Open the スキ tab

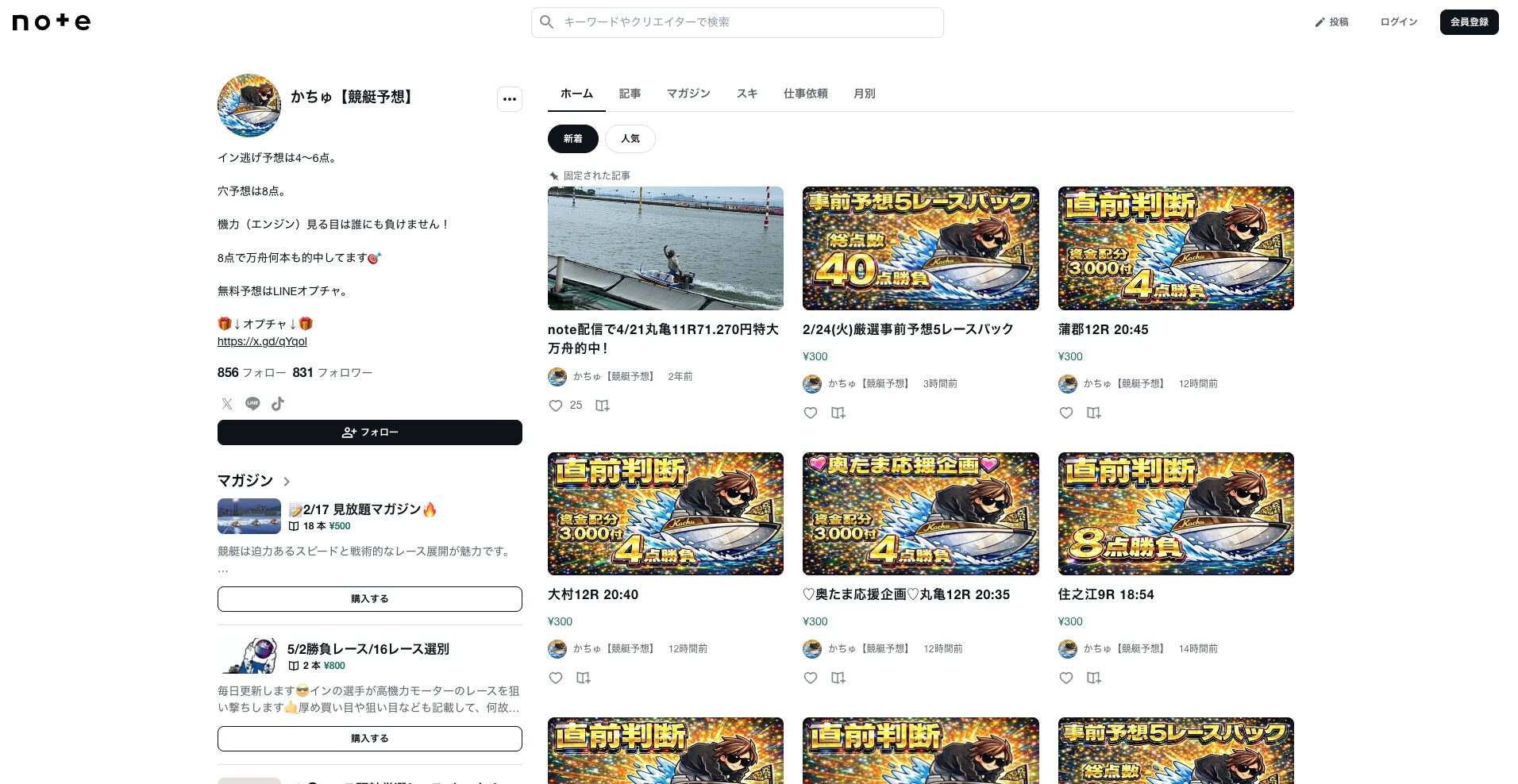(746, 94)
